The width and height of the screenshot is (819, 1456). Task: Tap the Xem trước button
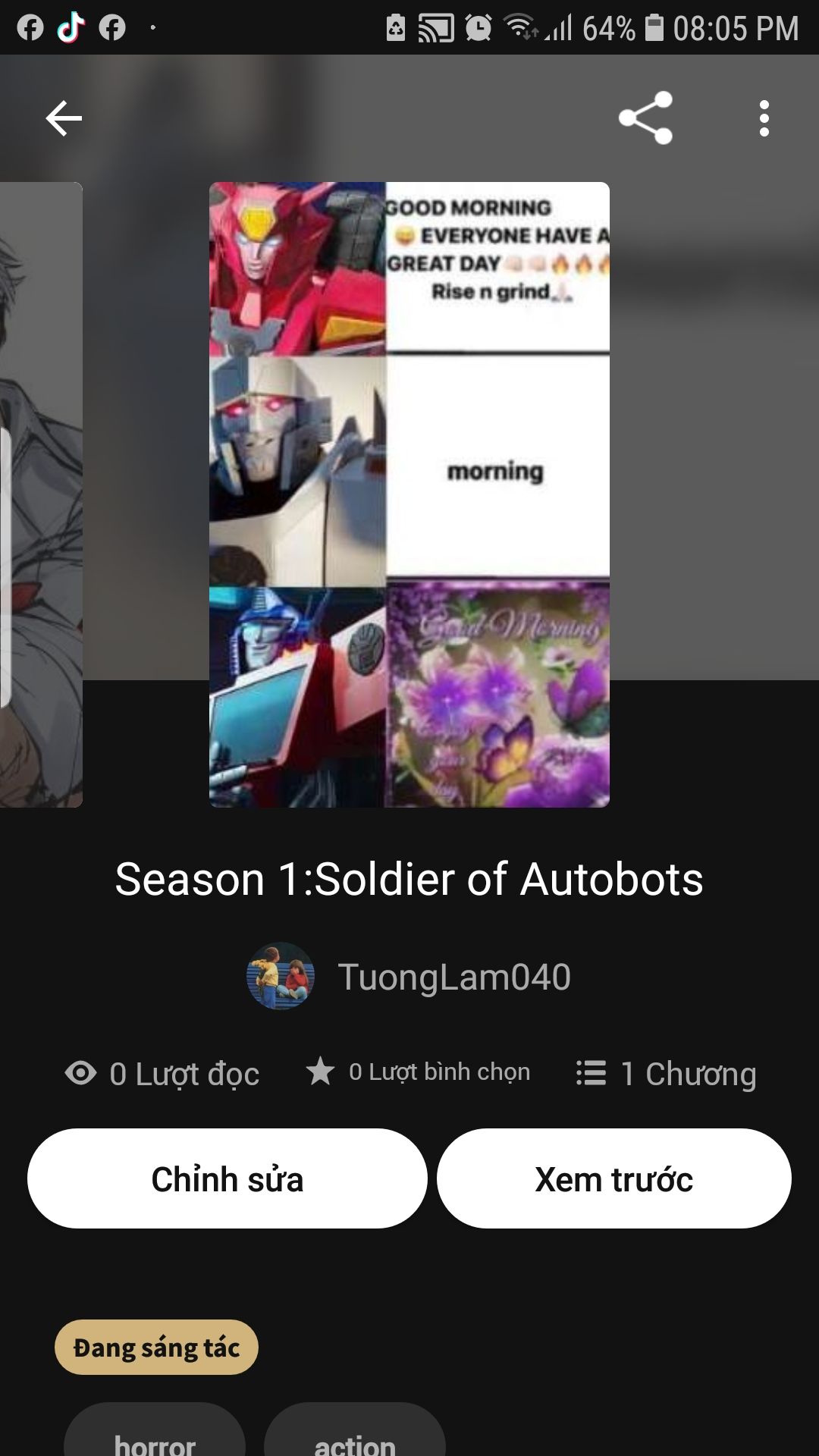tap(613, 1178)
